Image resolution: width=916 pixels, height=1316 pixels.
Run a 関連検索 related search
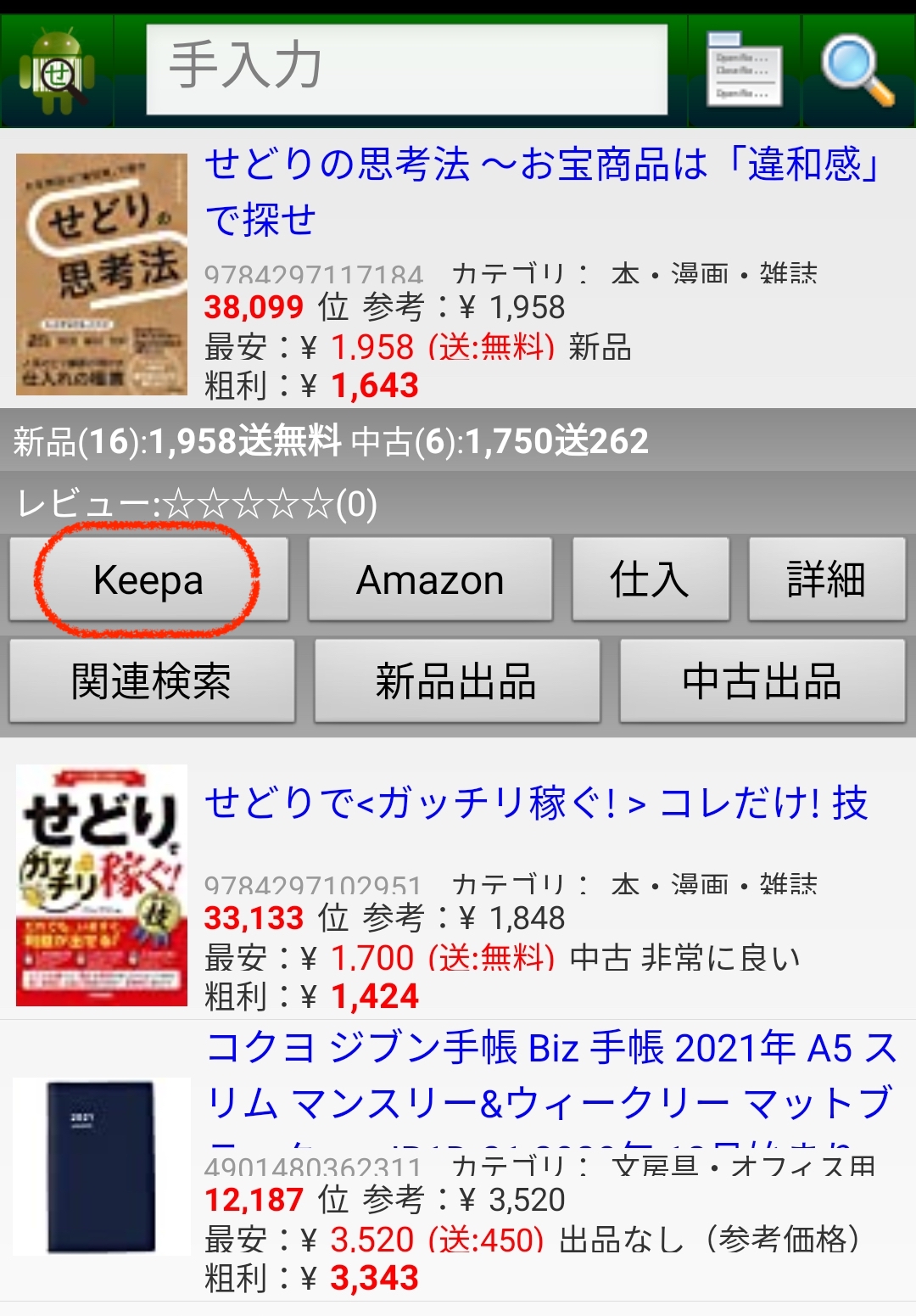(152, 681)
